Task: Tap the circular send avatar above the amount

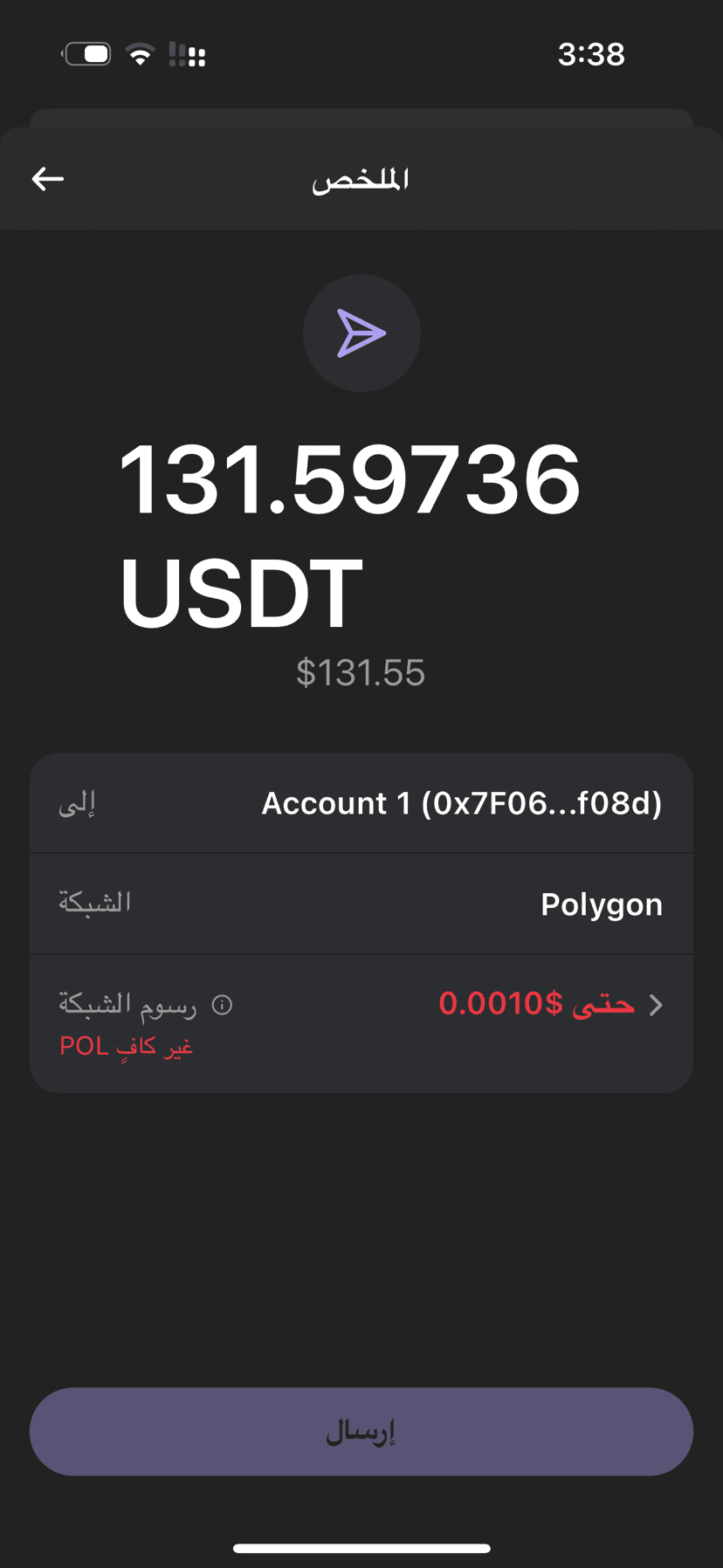Action: 361,333
